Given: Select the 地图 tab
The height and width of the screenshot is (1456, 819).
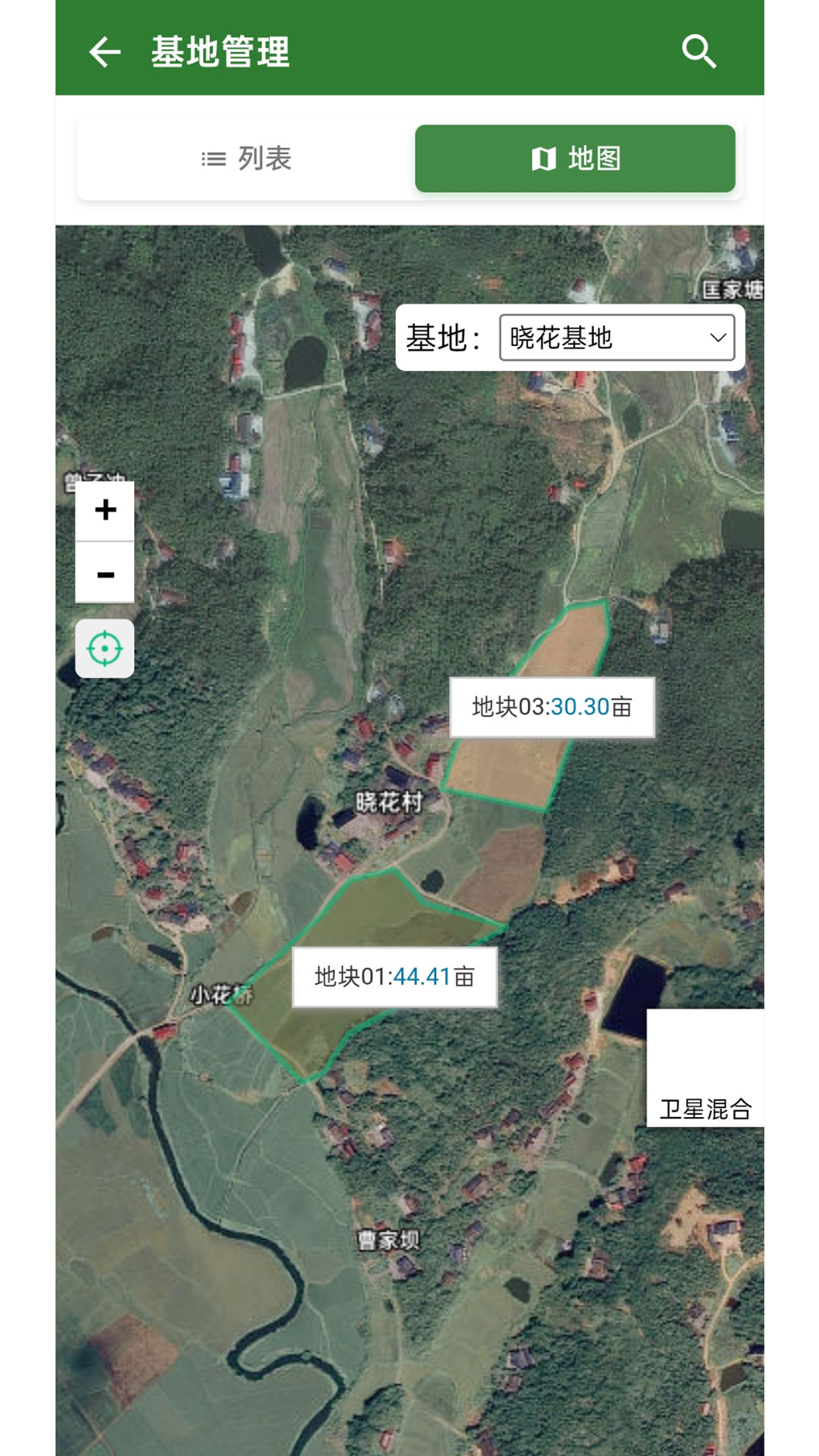Looking at the screenshot, I should coord(575,158).
